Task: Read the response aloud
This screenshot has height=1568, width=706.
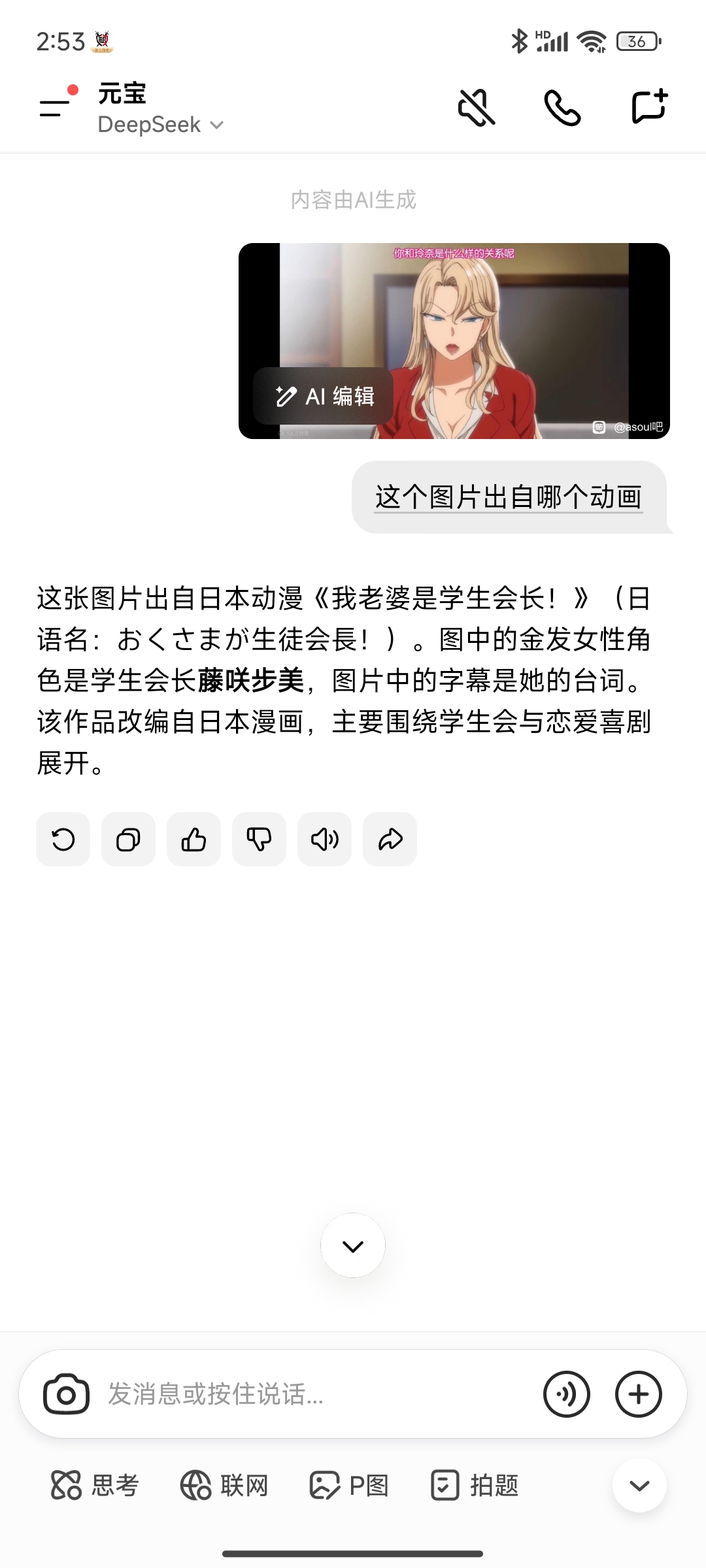Action: (x=324, y=839)
